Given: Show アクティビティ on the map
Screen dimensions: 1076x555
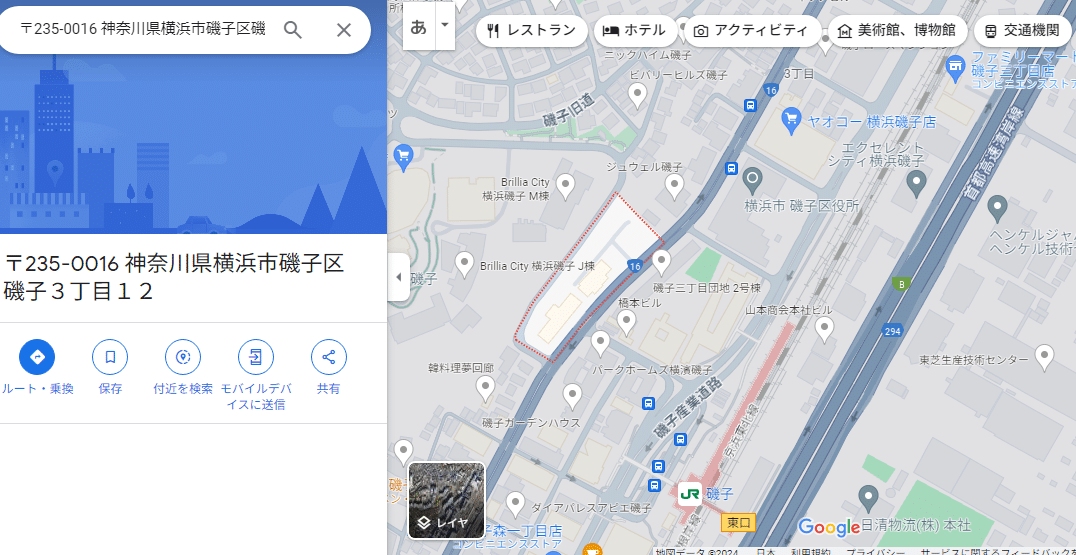Looking at the screenshot, I should point(751,30).
